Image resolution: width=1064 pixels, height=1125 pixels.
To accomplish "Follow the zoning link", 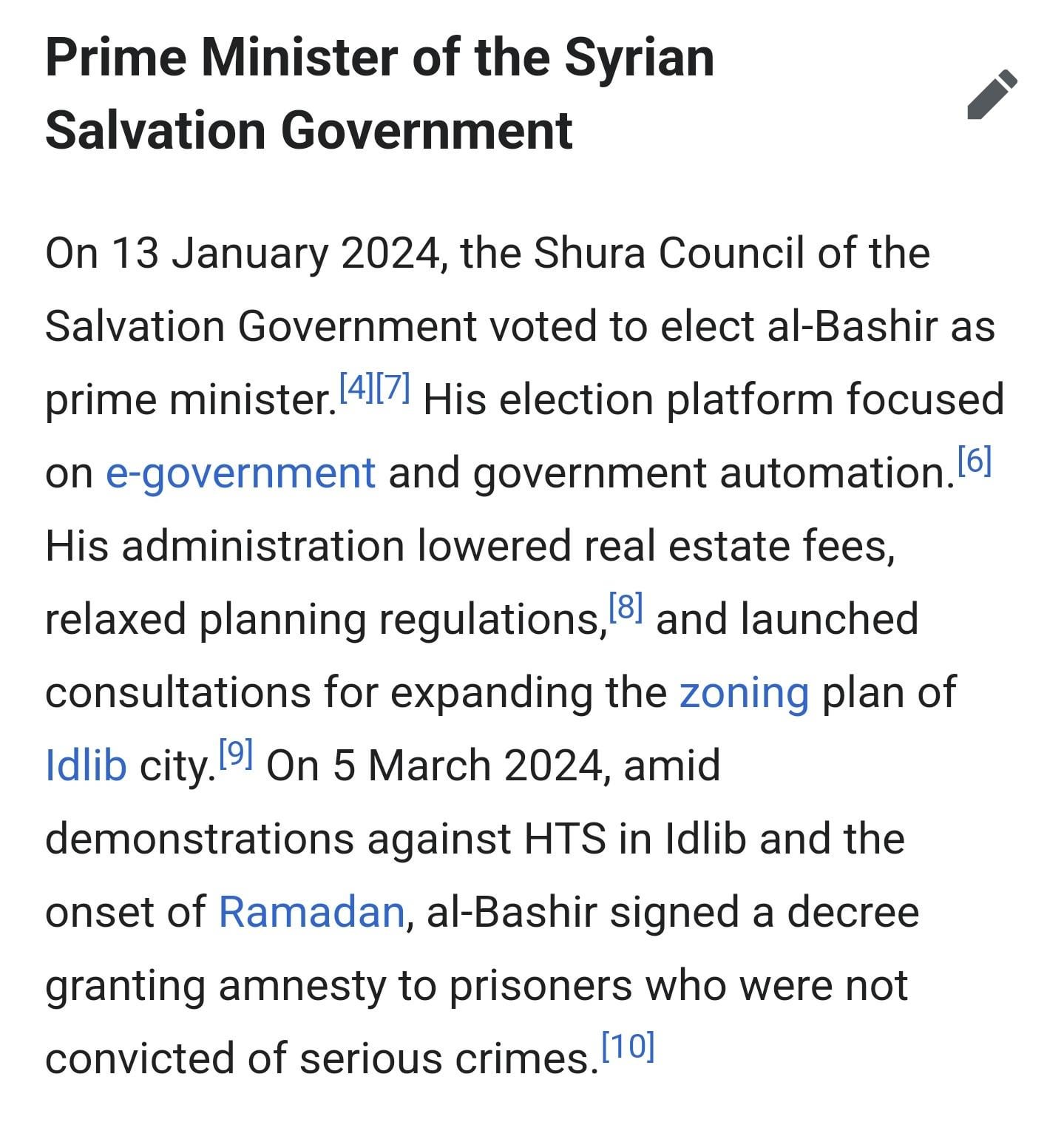I will coord(744,693).
